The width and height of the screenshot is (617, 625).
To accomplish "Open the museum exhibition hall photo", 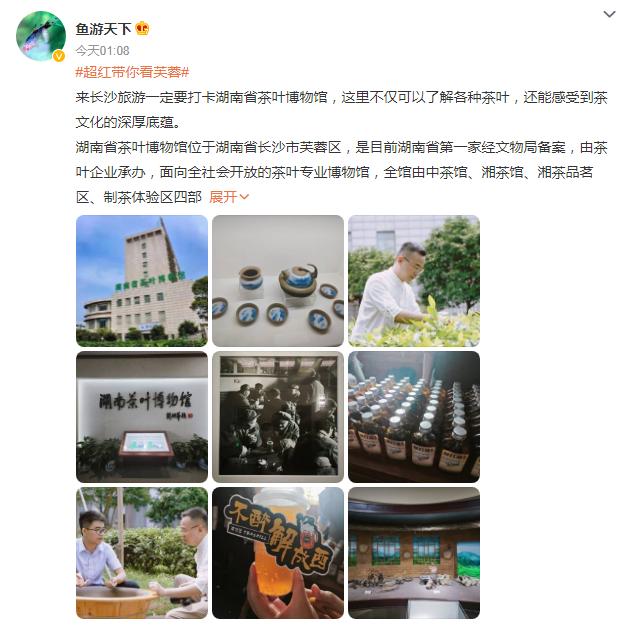I will click(414, 552).
